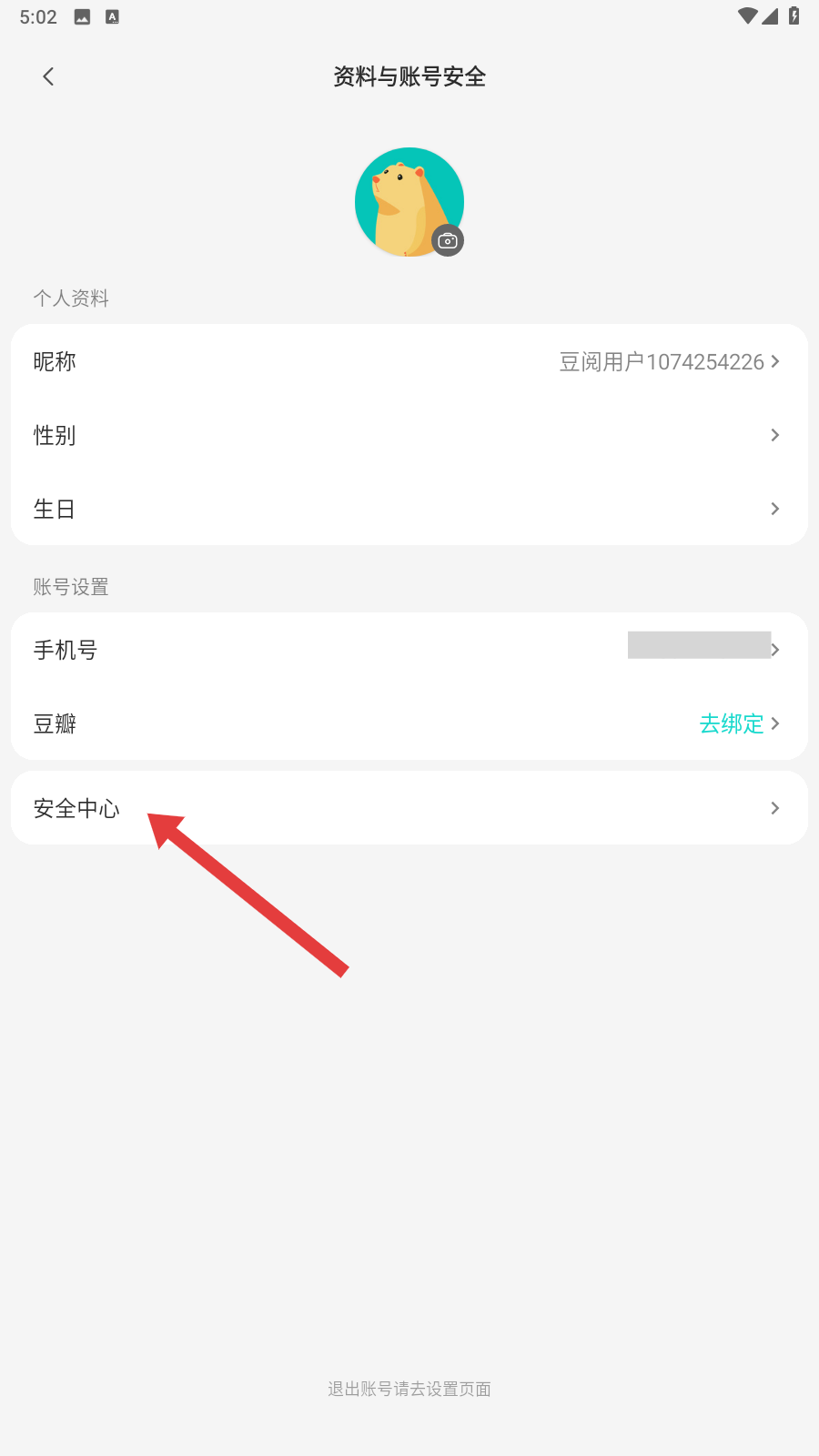Open the 生日 birthday setting
The image size is (819, 1456).
click(409, 509)
